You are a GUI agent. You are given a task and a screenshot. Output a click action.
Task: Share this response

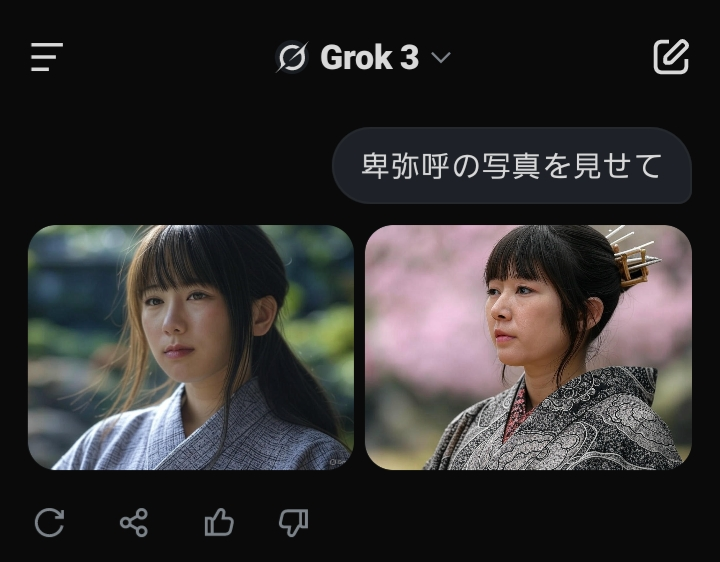pyautogui.click(x=134, y=522)
